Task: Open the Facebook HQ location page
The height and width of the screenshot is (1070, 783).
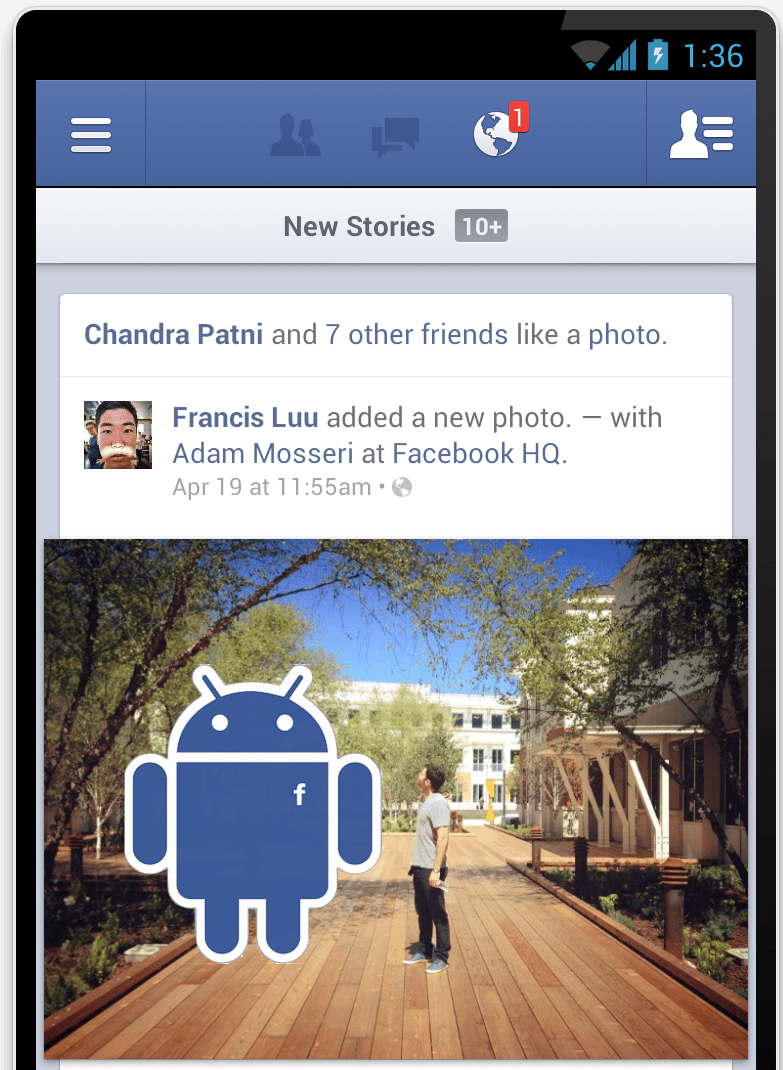Action: (476, 453)
